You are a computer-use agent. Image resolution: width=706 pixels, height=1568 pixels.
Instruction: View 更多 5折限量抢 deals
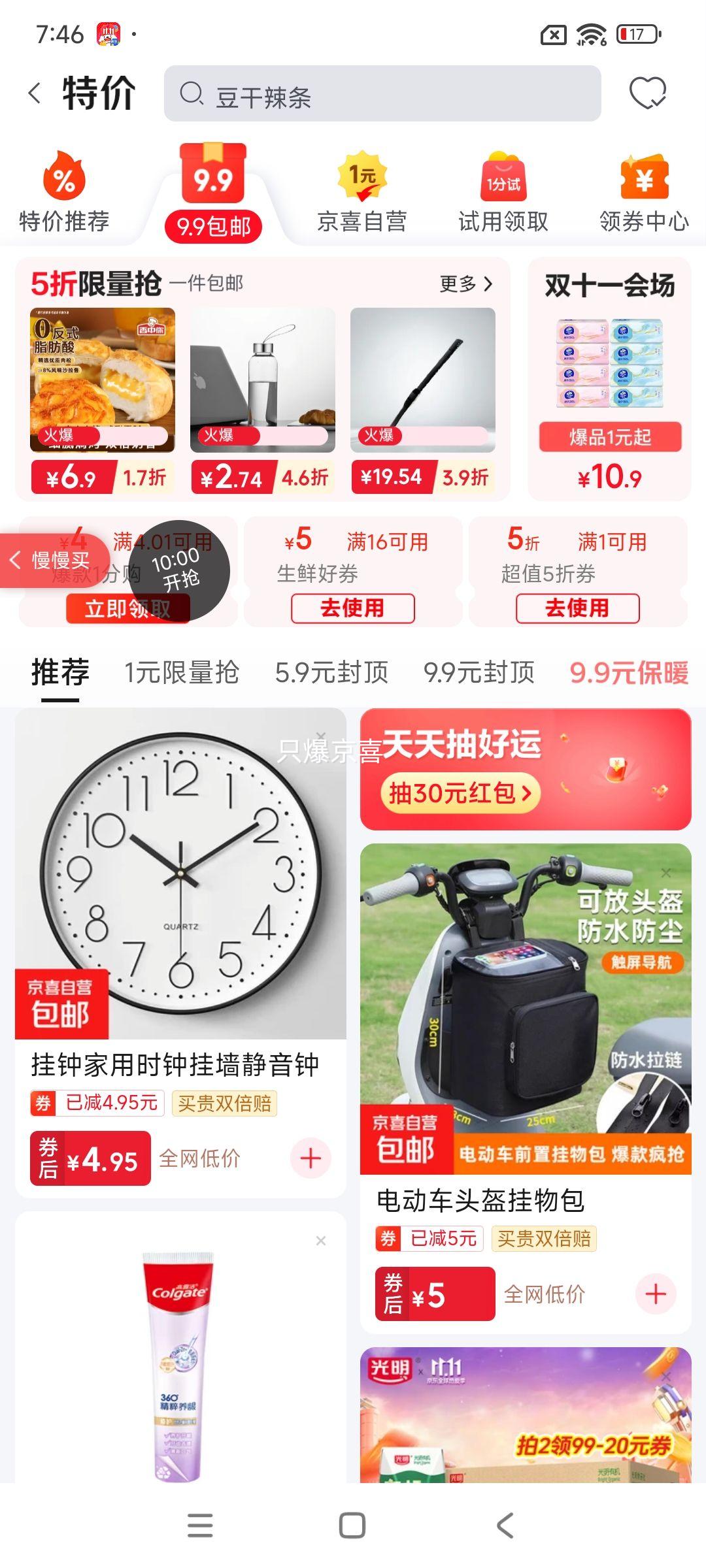tap(465, 284)
